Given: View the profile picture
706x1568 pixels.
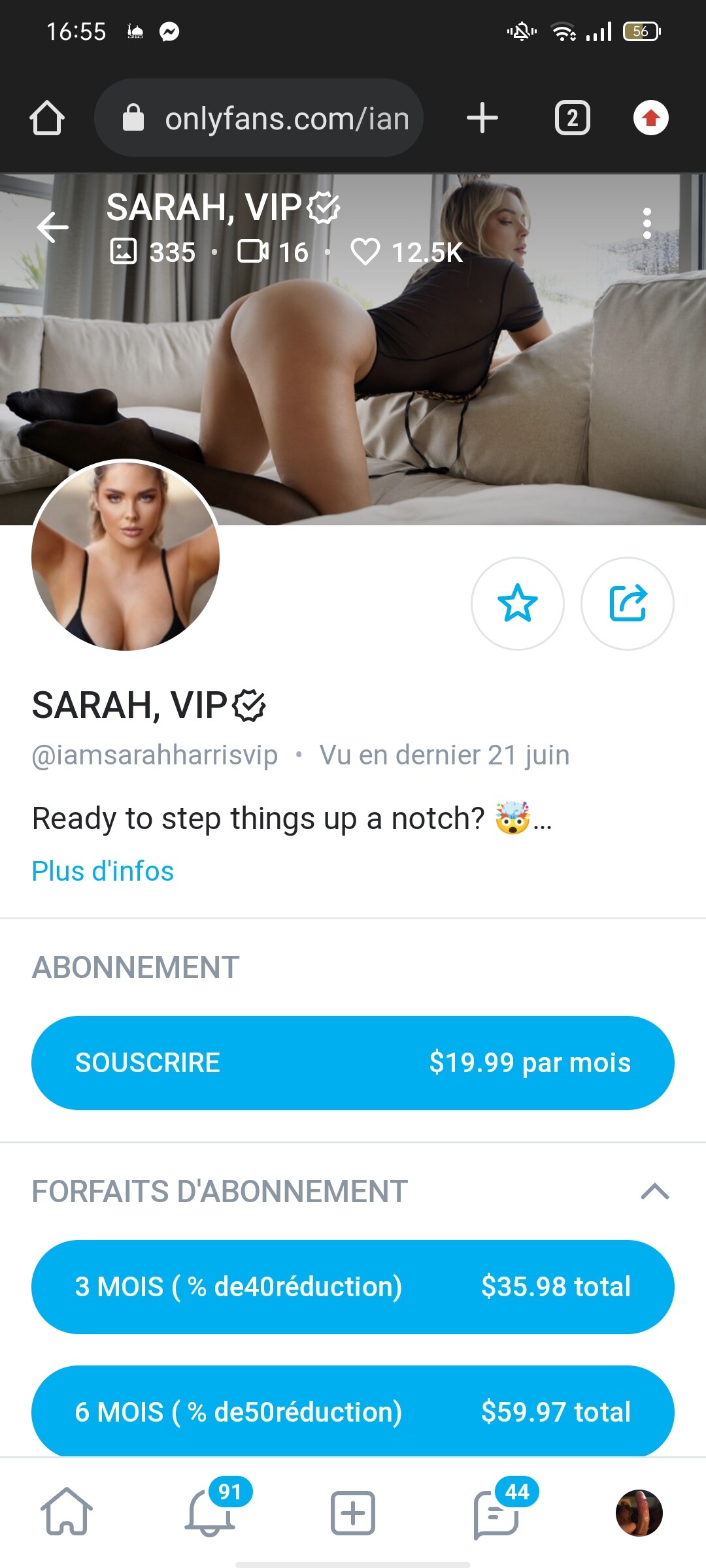Looking at the screenshot, I should 126,555.
